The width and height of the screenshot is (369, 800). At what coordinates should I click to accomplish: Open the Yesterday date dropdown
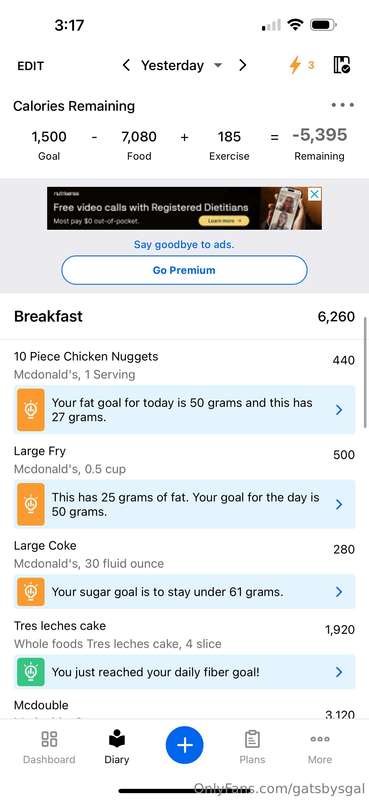pyautogui.click(x=182, y=65)
